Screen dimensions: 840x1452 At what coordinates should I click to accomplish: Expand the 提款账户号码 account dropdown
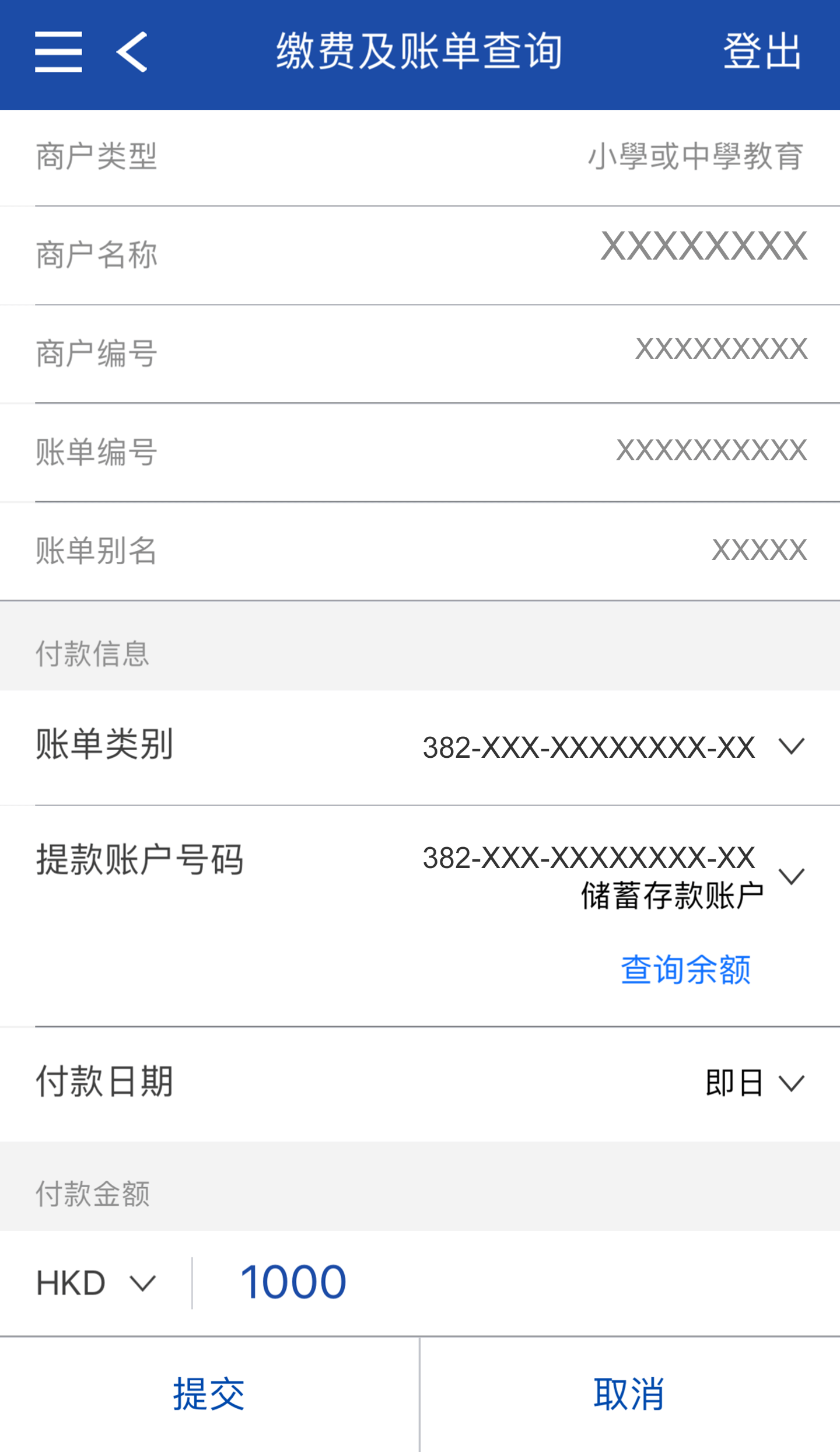click(791, 876)
